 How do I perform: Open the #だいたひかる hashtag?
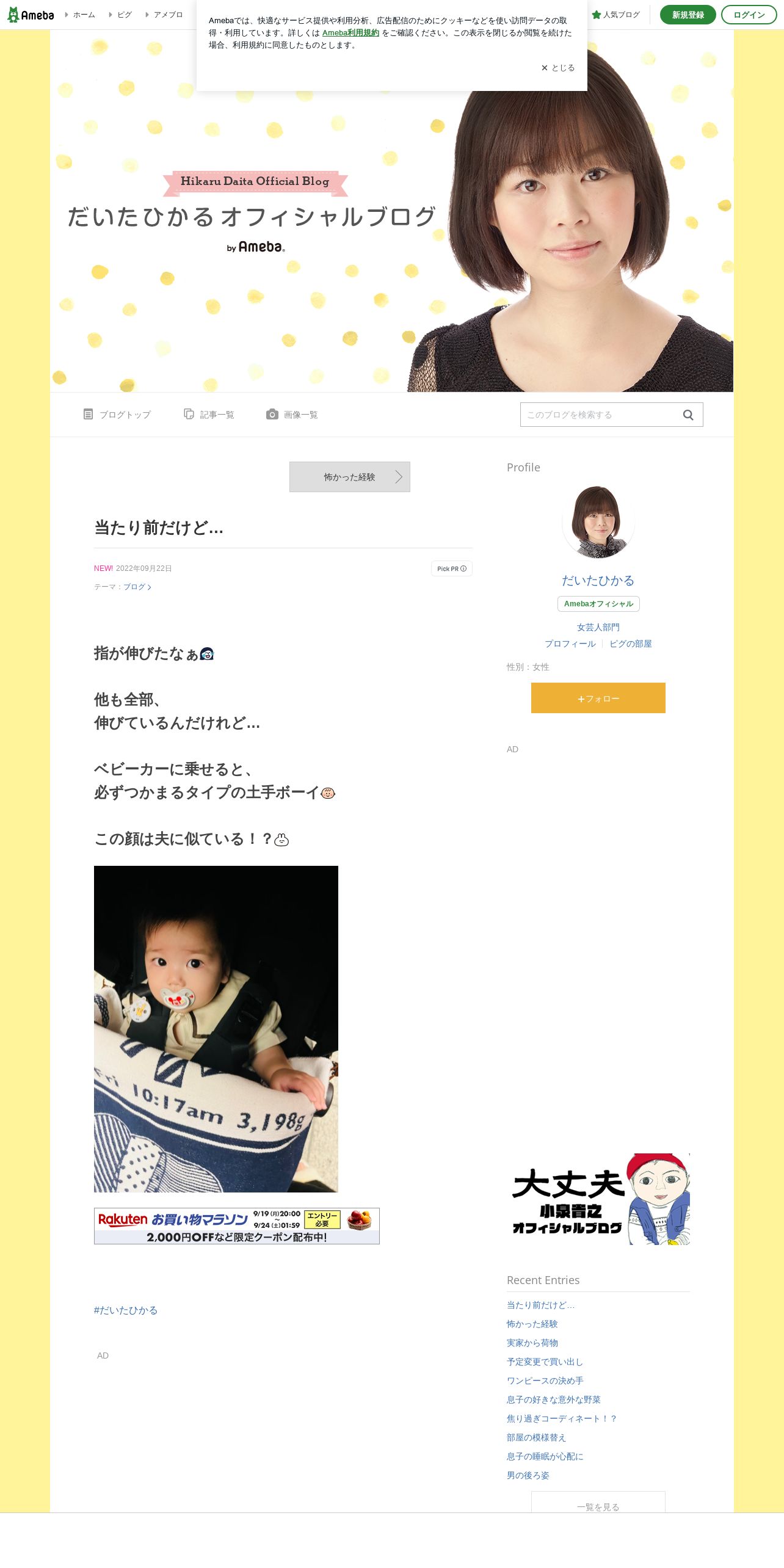[x=126, y=1310]
